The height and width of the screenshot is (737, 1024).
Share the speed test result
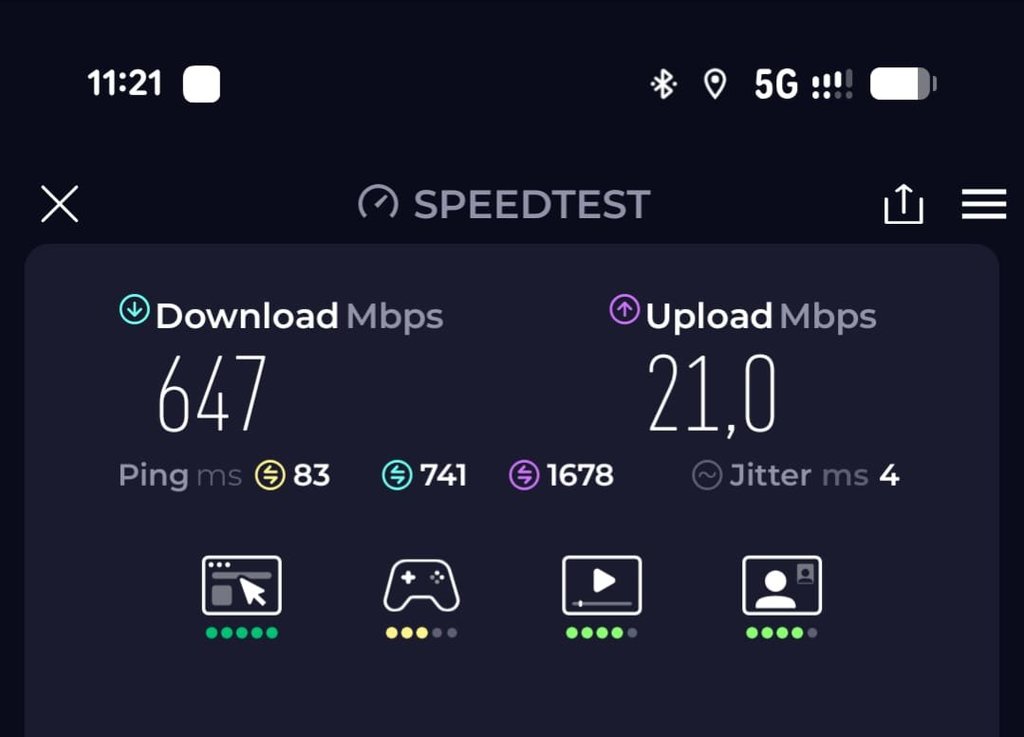pos(903,204)
